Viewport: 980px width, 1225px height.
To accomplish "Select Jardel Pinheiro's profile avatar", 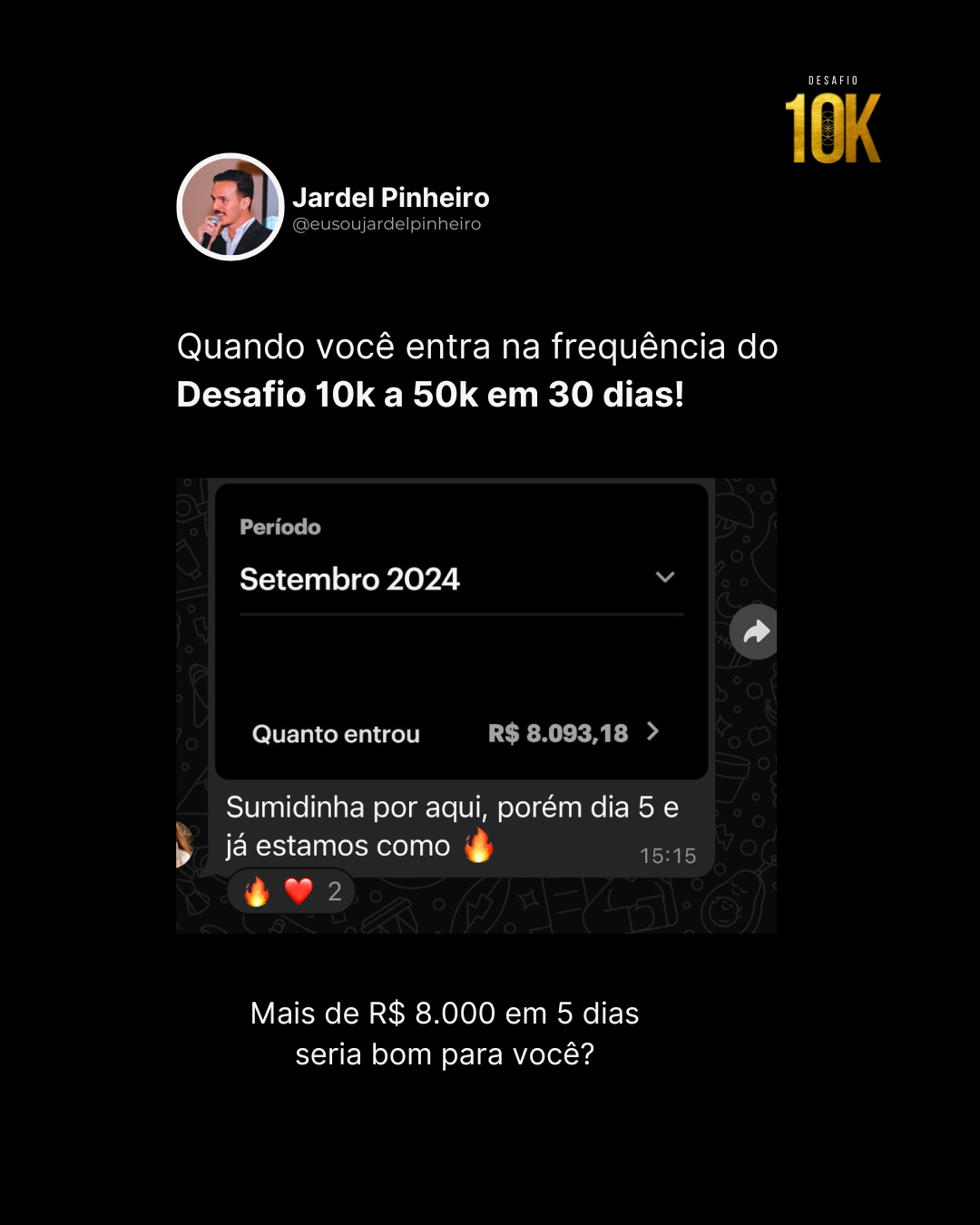I will (x=230, y=207).
